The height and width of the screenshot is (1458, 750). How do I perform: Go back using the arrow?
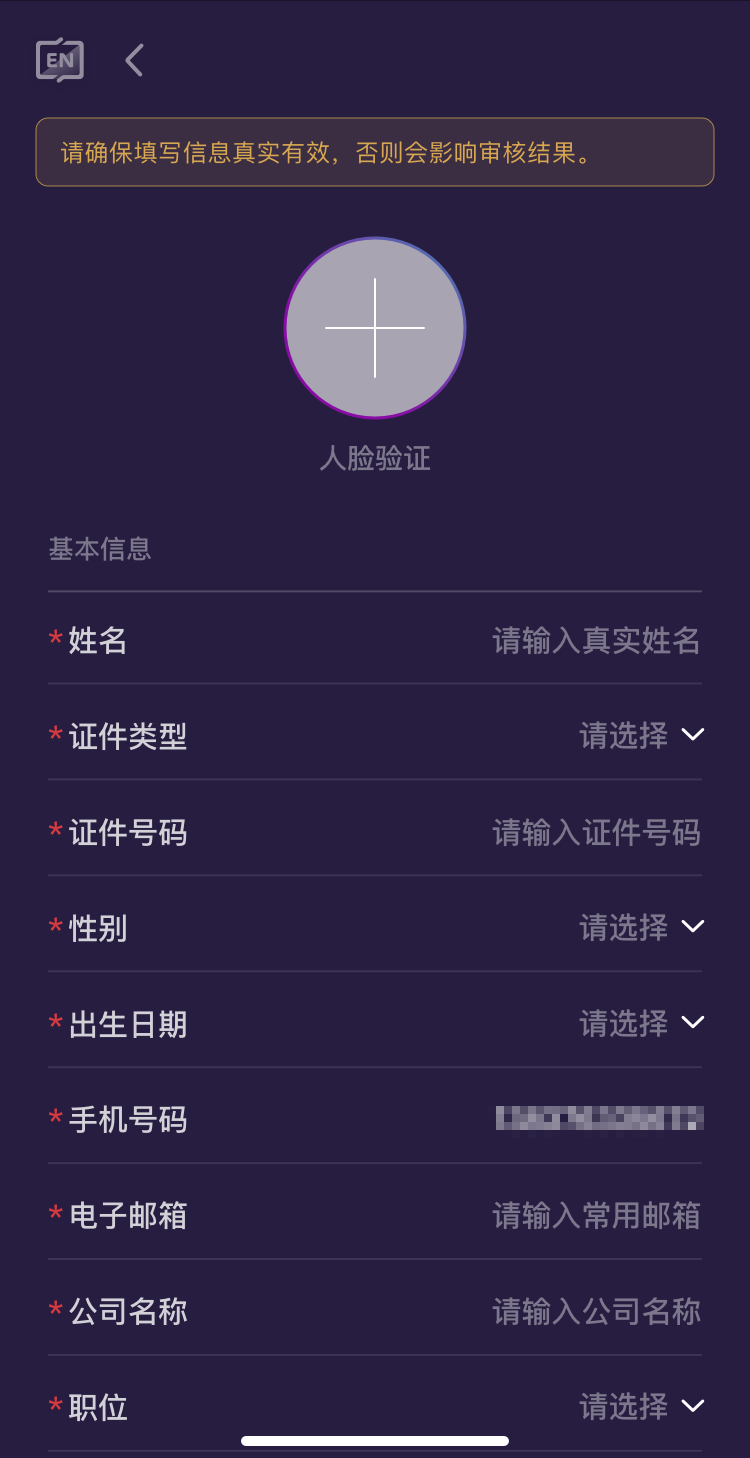[x=134, y=60]
